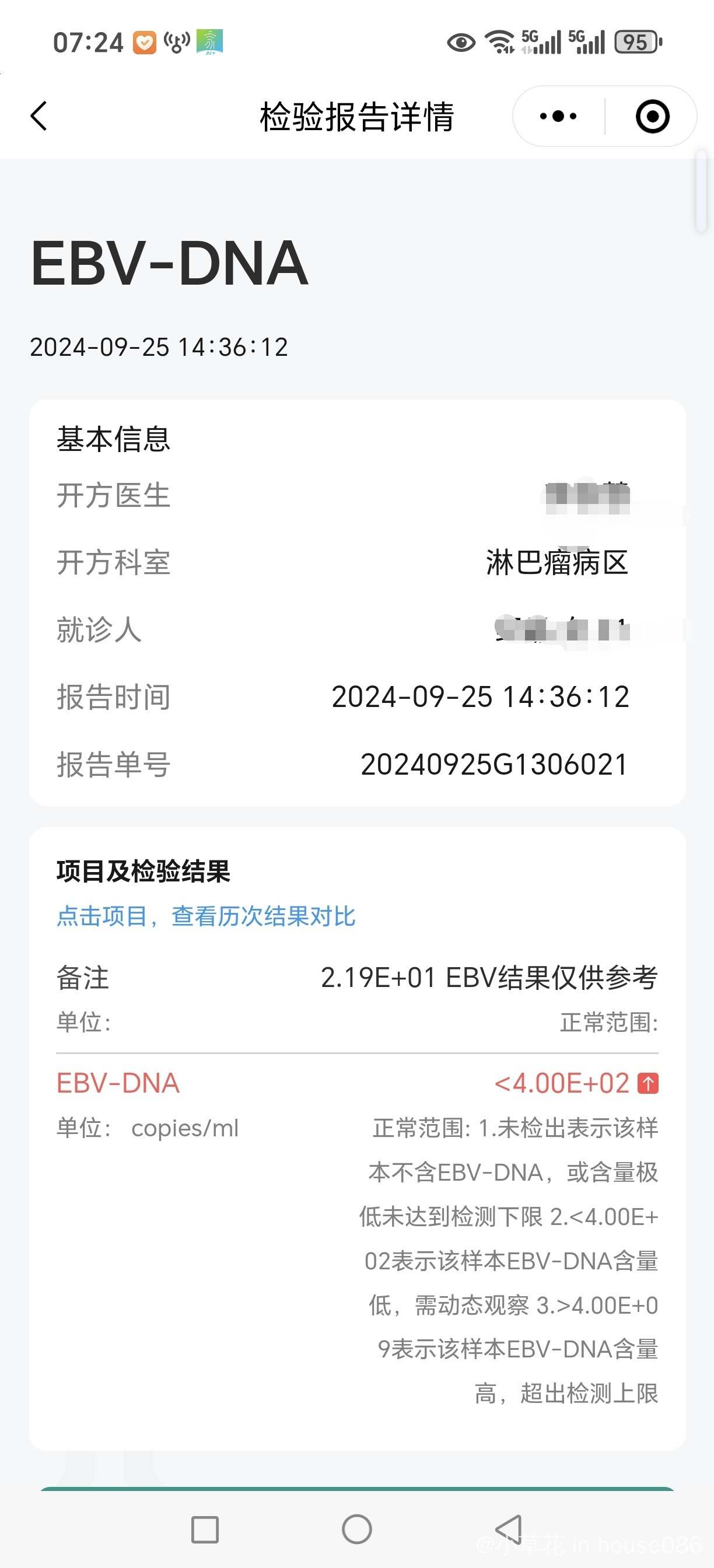Close the mini program via circle icon
Viewport: 714px width, 1568px height.
[x=653, y=116]
